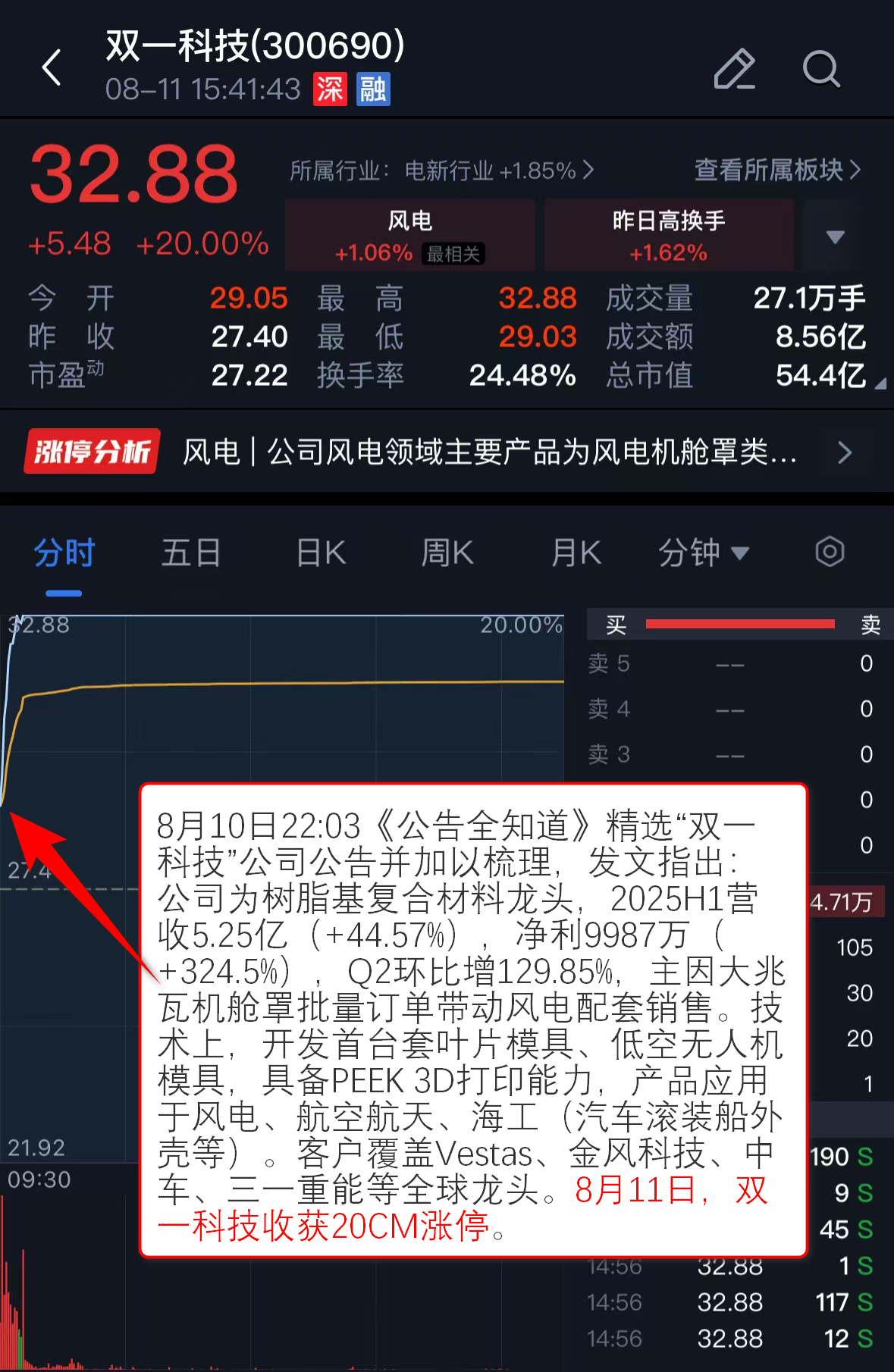Open the search magnifier

click(x=821, y=69)
